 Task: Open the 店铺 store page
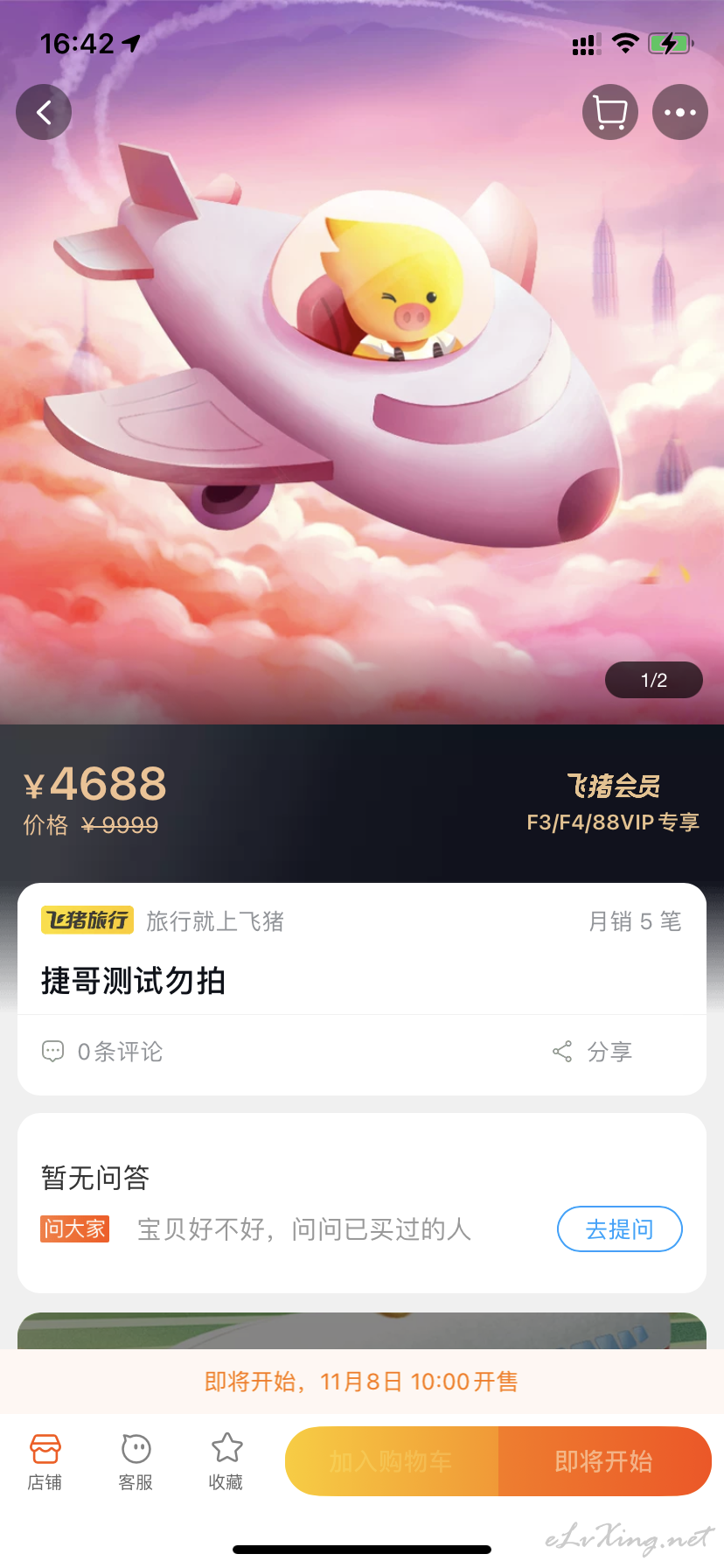coord(45,1462)
